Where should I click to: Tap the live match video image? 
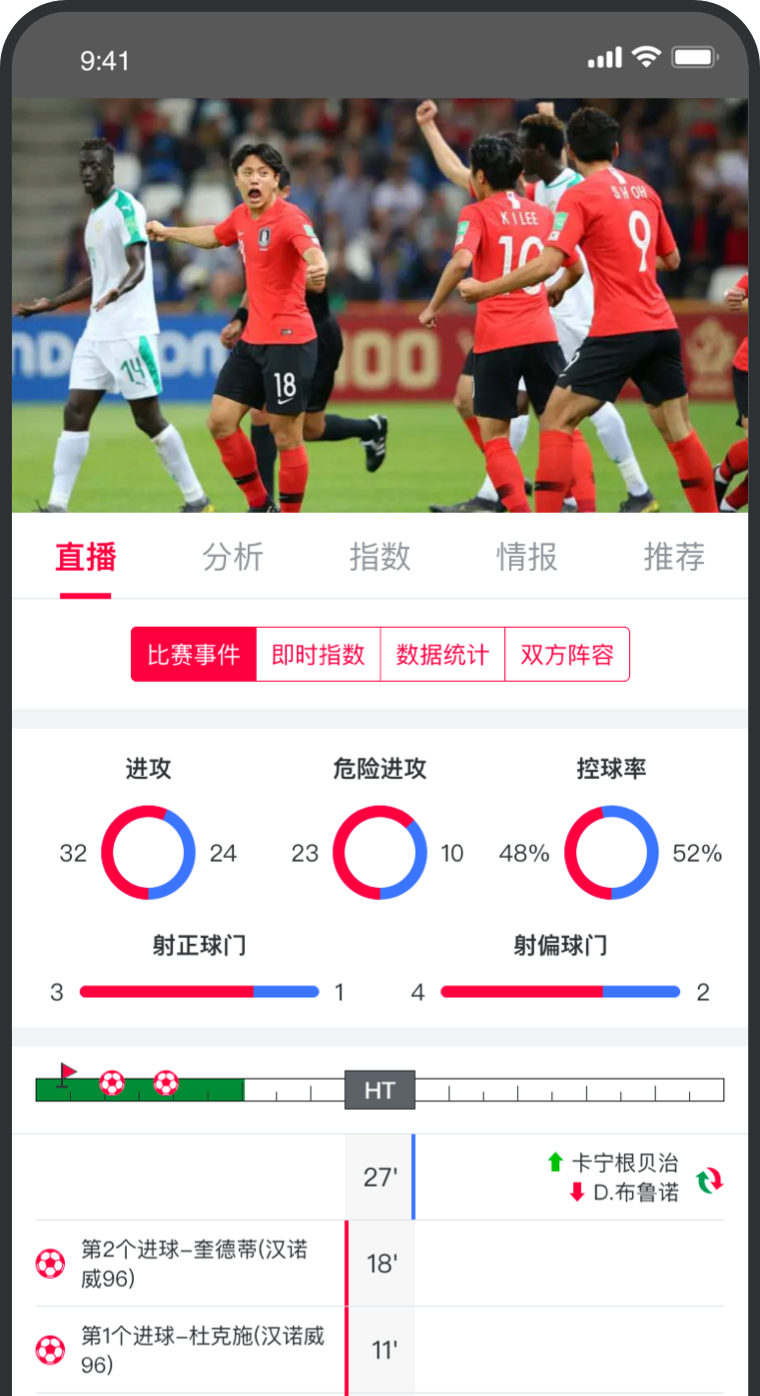[380, 305]
